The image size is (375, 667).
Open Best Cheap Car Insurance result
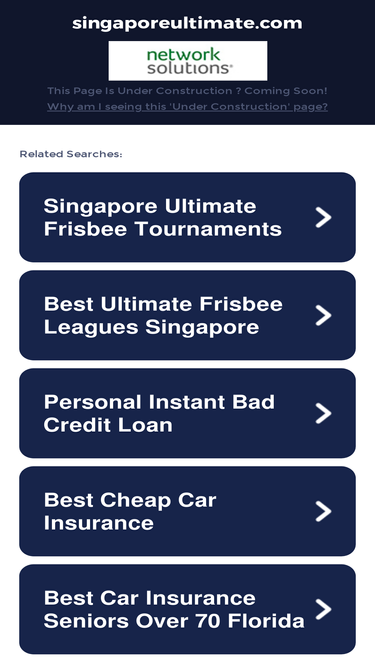187,511
